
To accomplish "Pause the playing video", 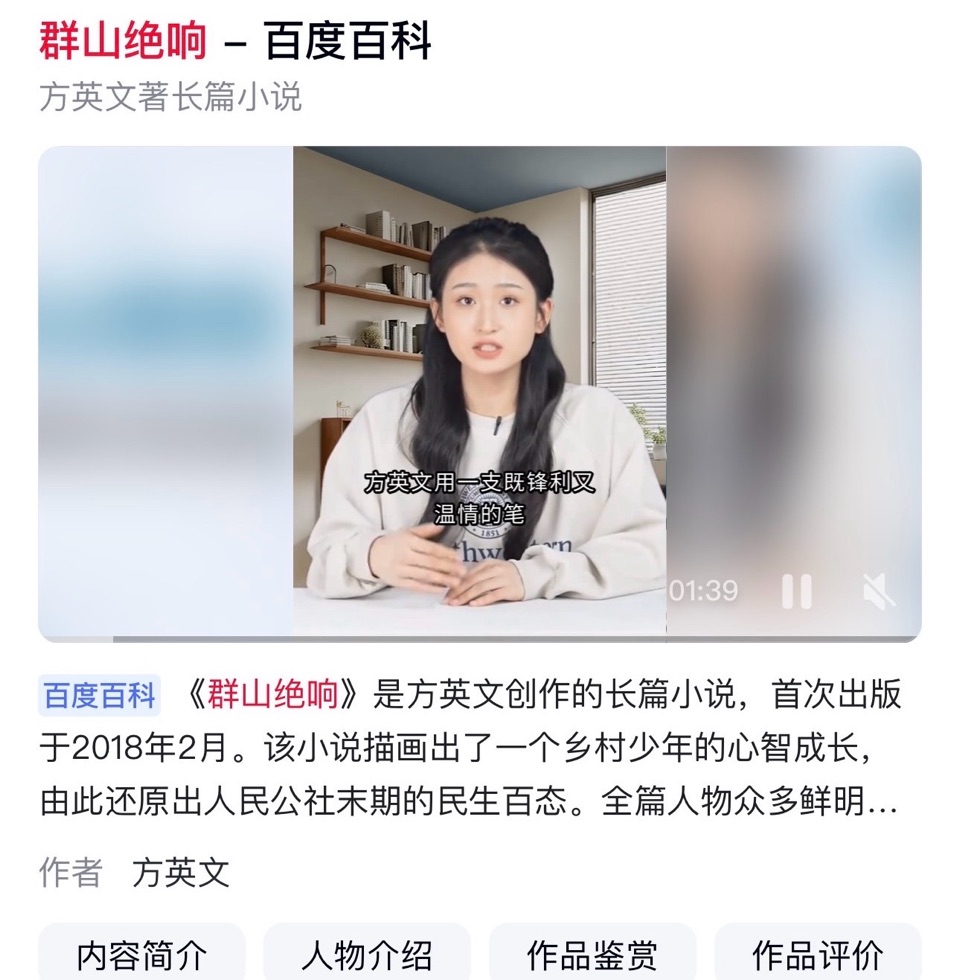I will click(x=796, y=592).
